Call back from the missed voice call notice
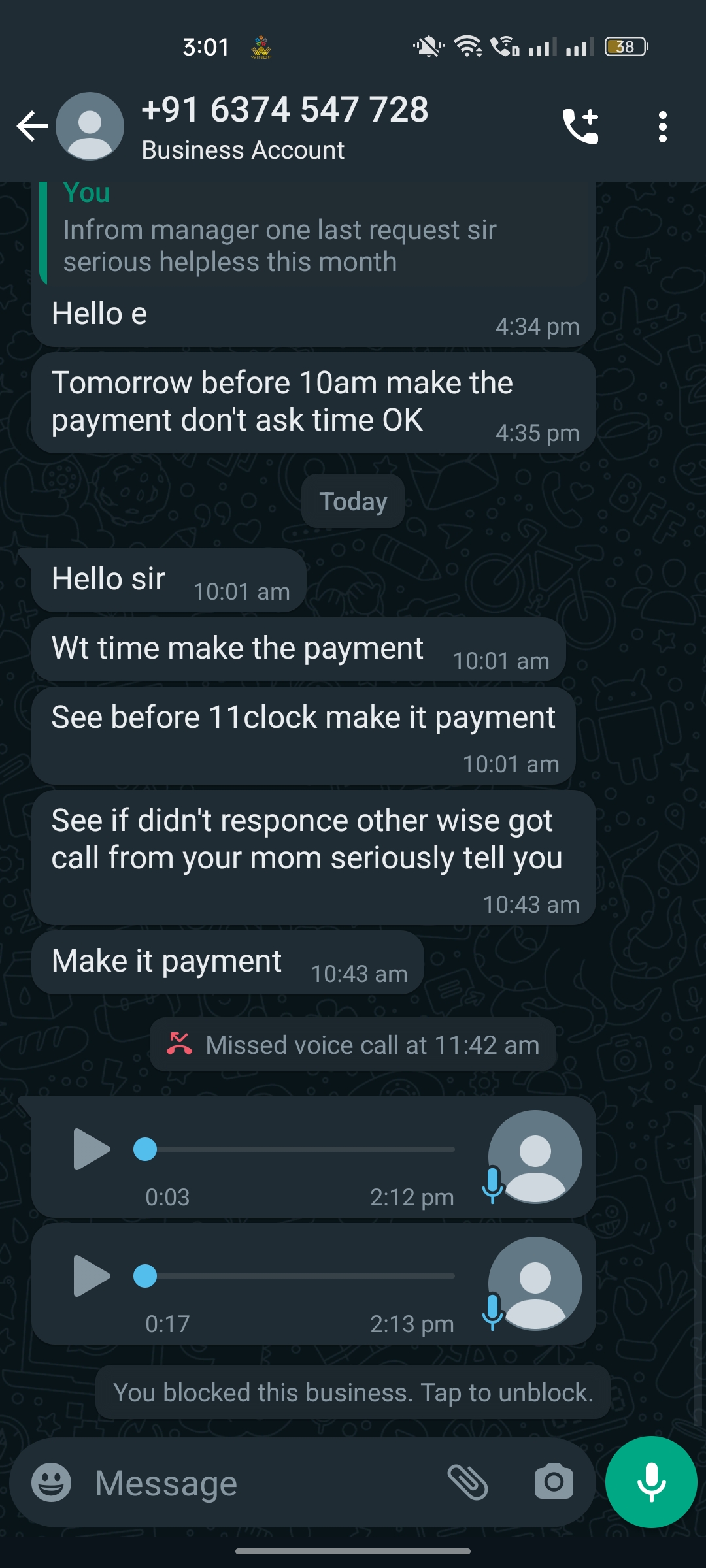 pyautogui.click(x=353, y=1045)
